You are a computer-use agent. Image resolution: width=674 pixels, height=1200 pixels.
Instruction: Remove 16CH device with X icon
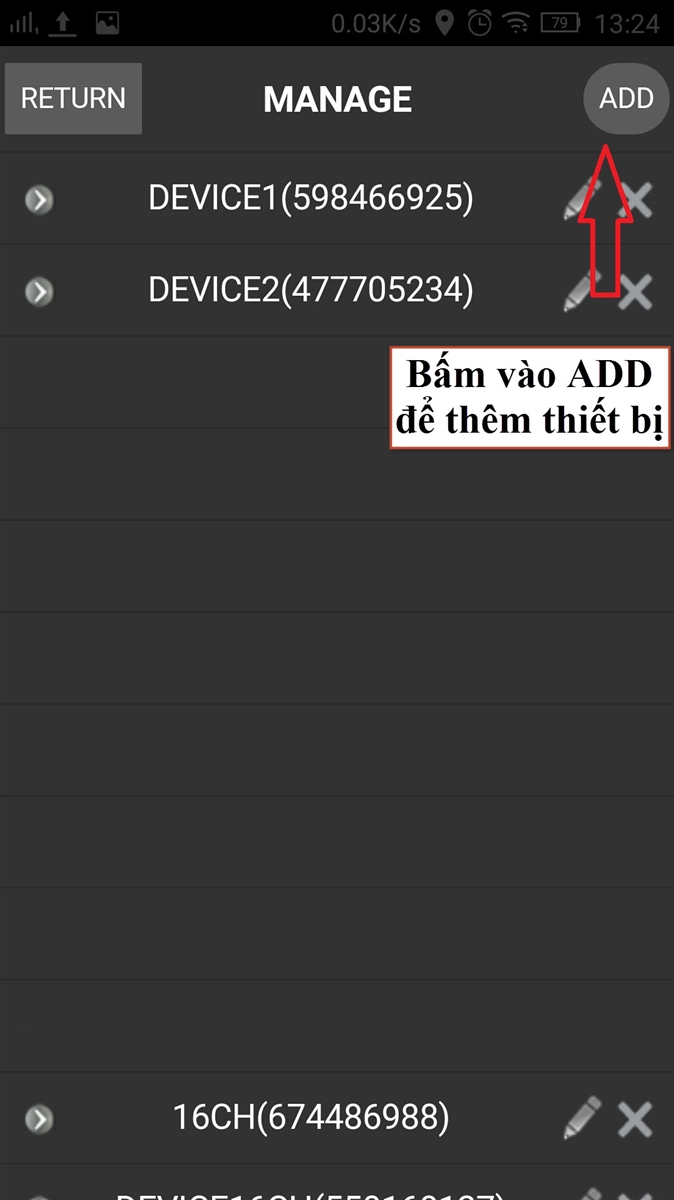(x=635, y=1119)
